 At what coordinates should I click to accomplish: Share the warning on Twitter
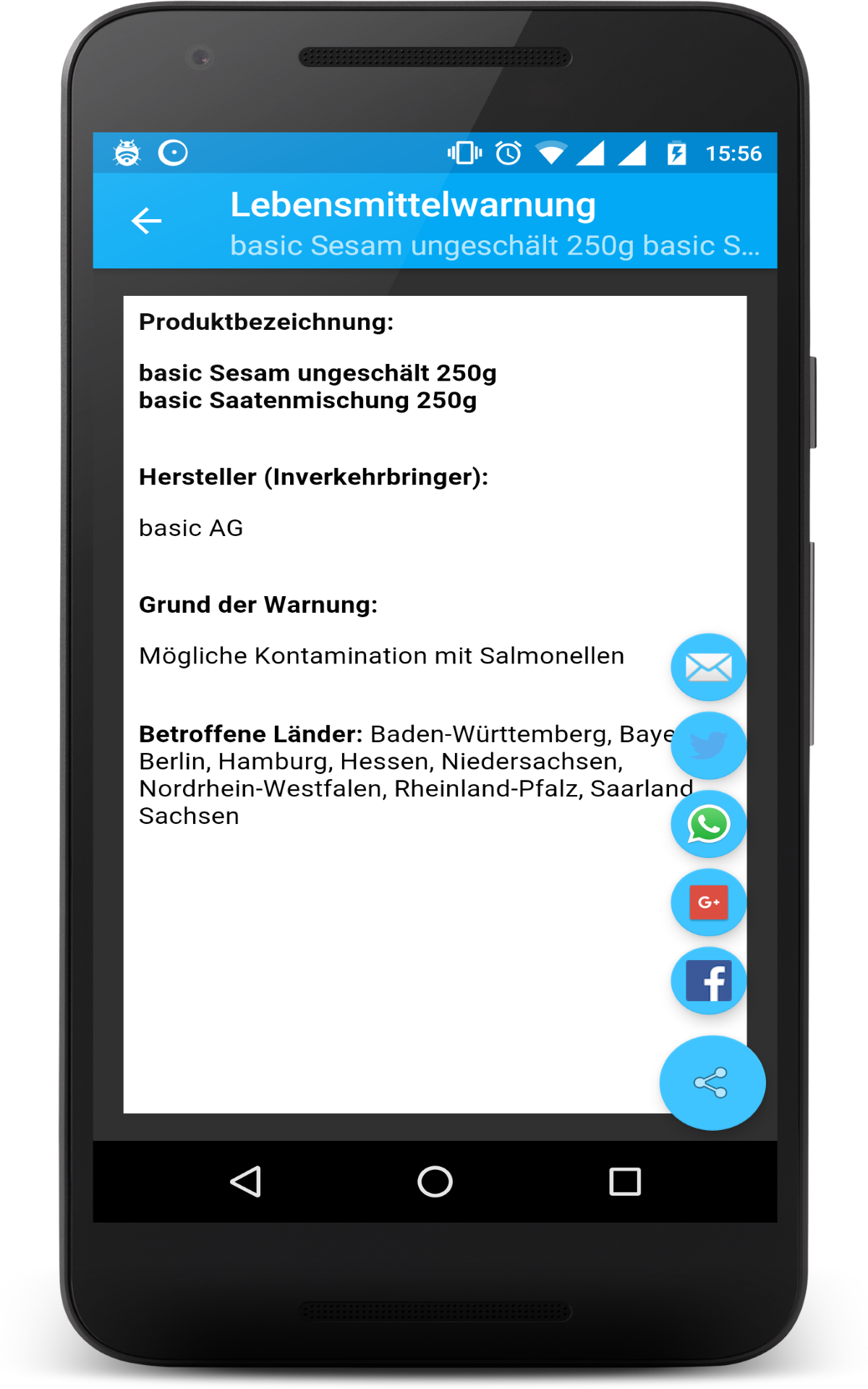708,745
